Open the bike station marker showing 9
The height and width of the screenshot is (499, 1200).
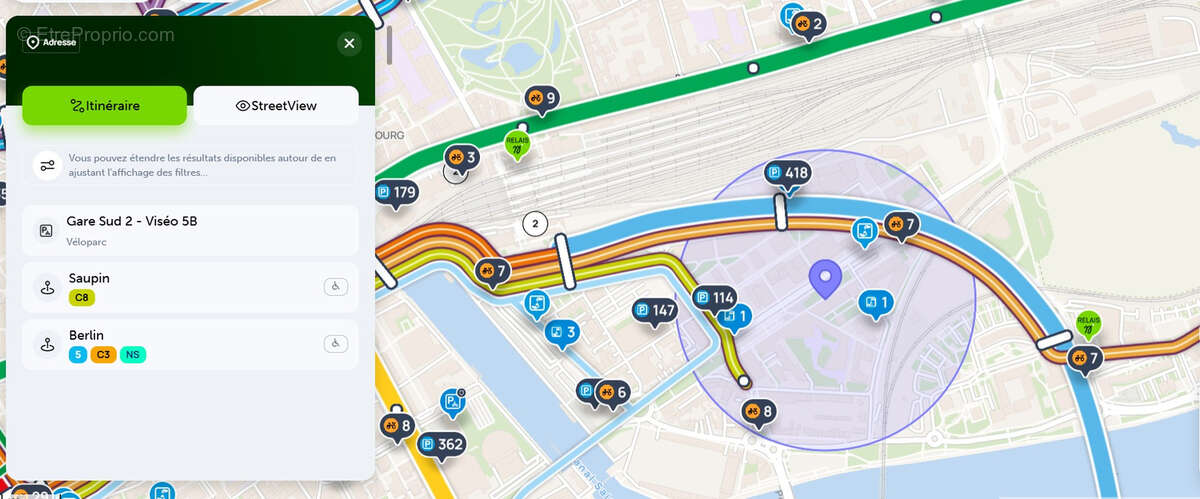tap(541, 99)
